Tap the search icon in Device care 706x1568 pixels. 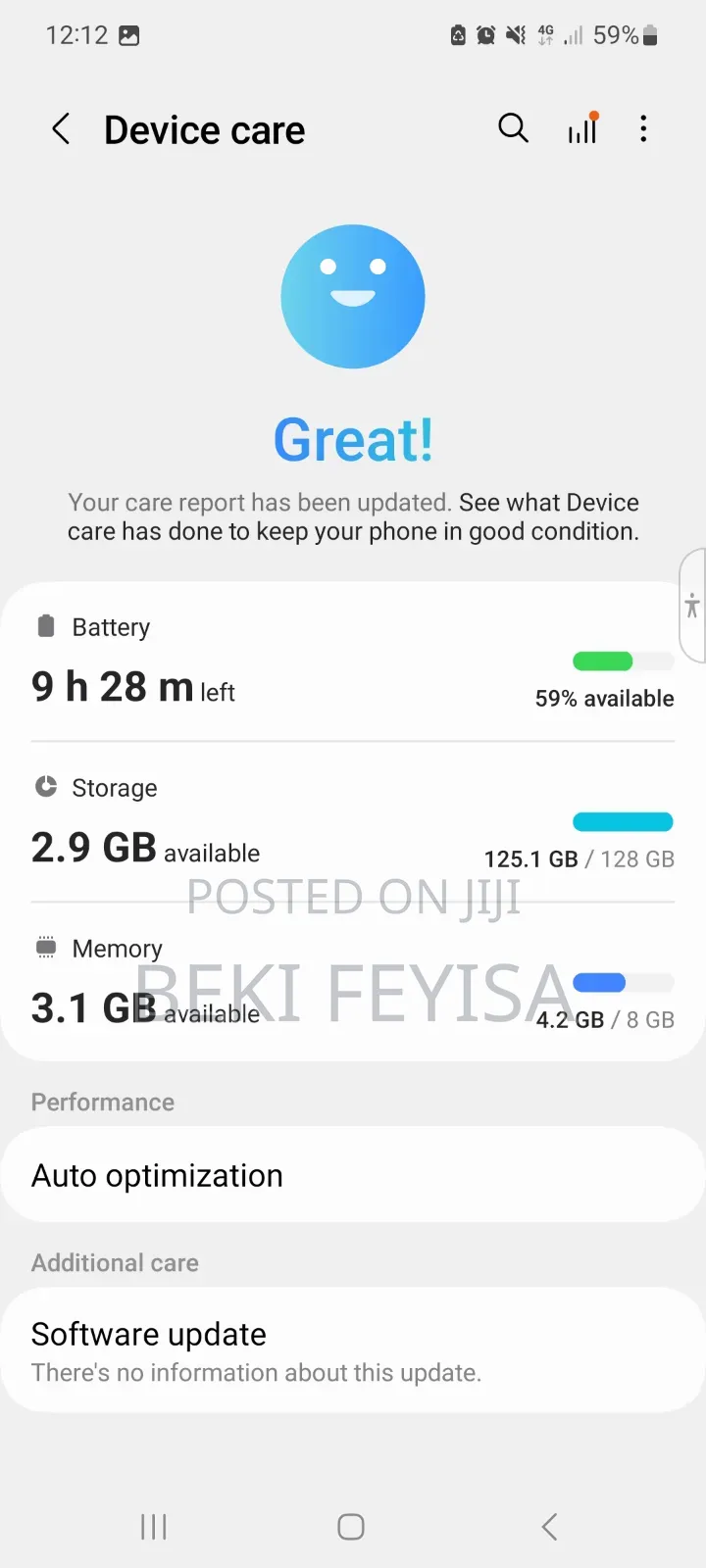(x=513, y=128)
